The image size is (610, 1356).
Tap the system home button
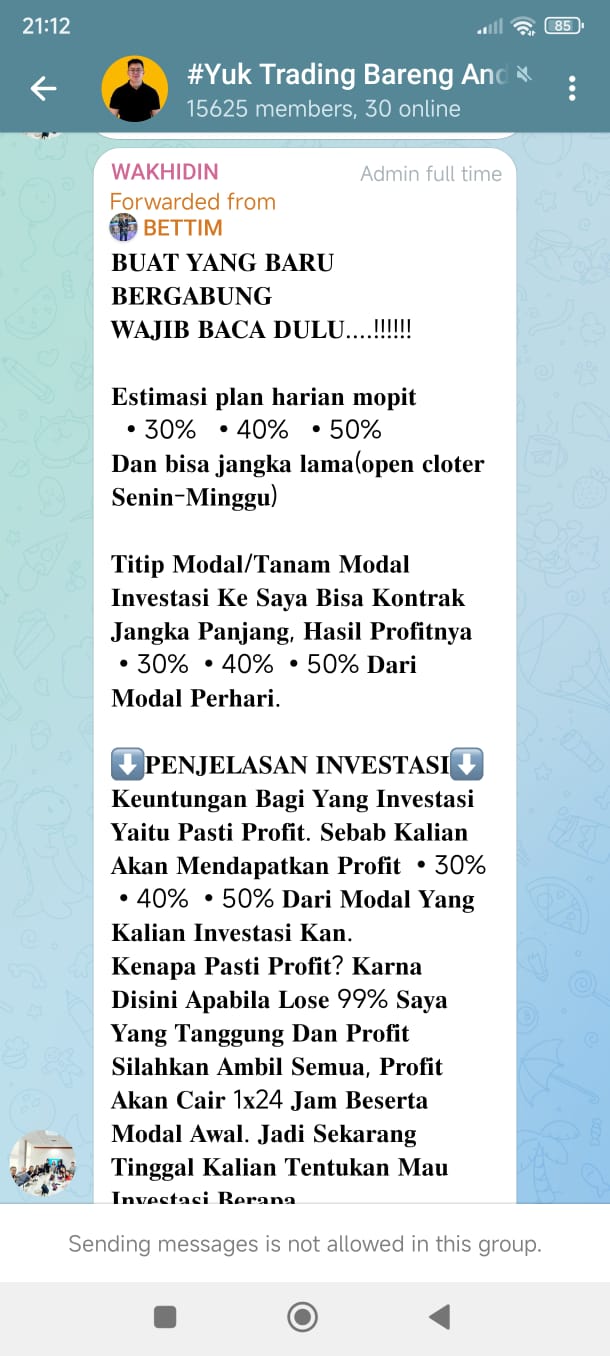click(x=303, y=1317)
